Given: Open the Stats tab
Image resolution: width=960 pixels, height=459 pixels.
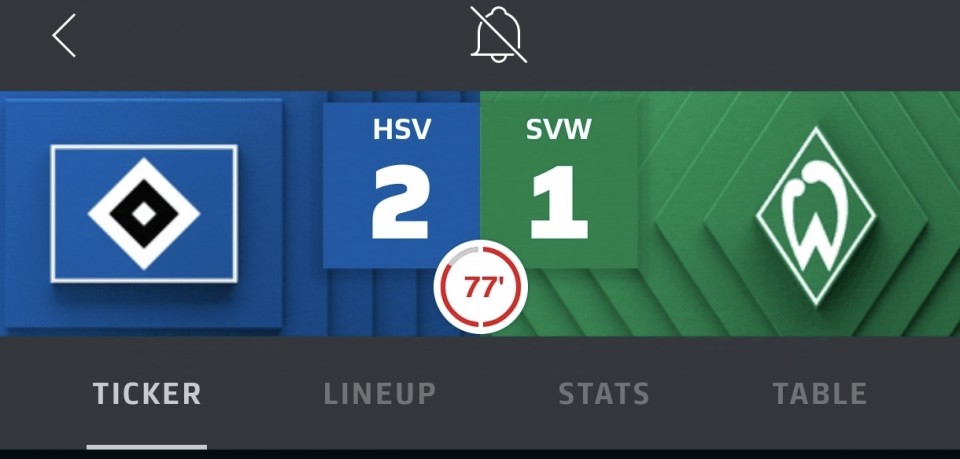Looking at the screenshot, I should [604, 394].
